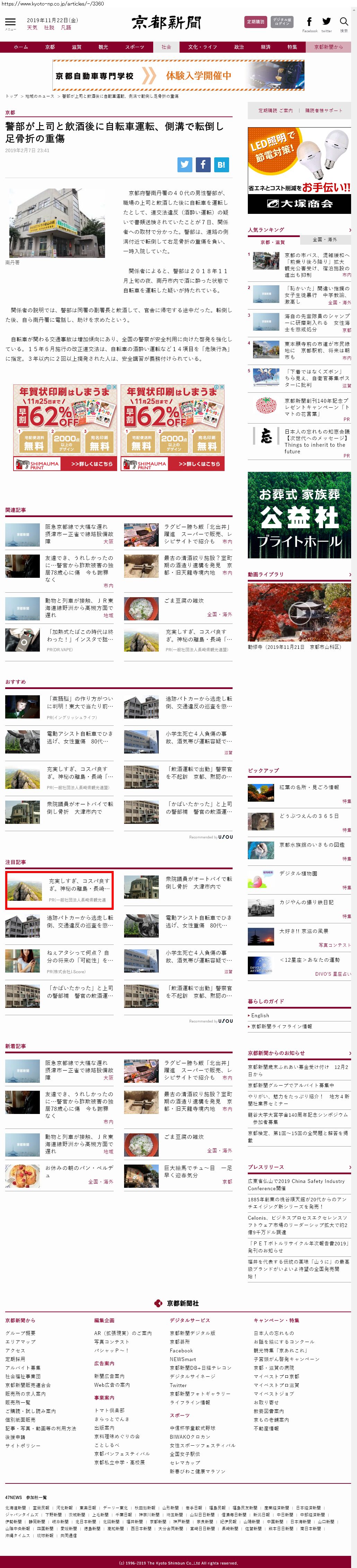
Task: Switch to the 滋賀 navigation tab
Action: coord(77,47)
